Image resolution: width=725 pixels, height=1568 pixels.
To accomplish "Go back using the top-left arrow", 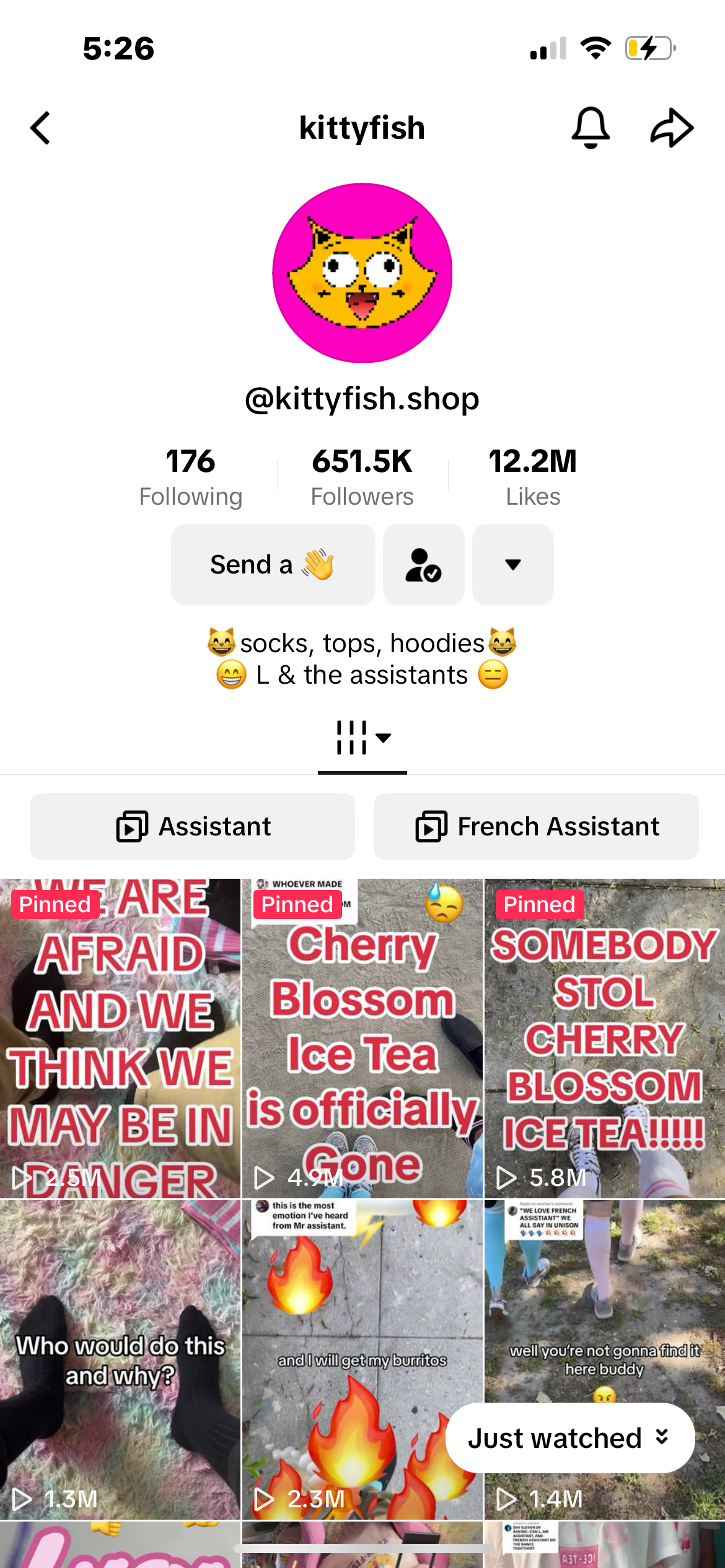I will 41,128.
